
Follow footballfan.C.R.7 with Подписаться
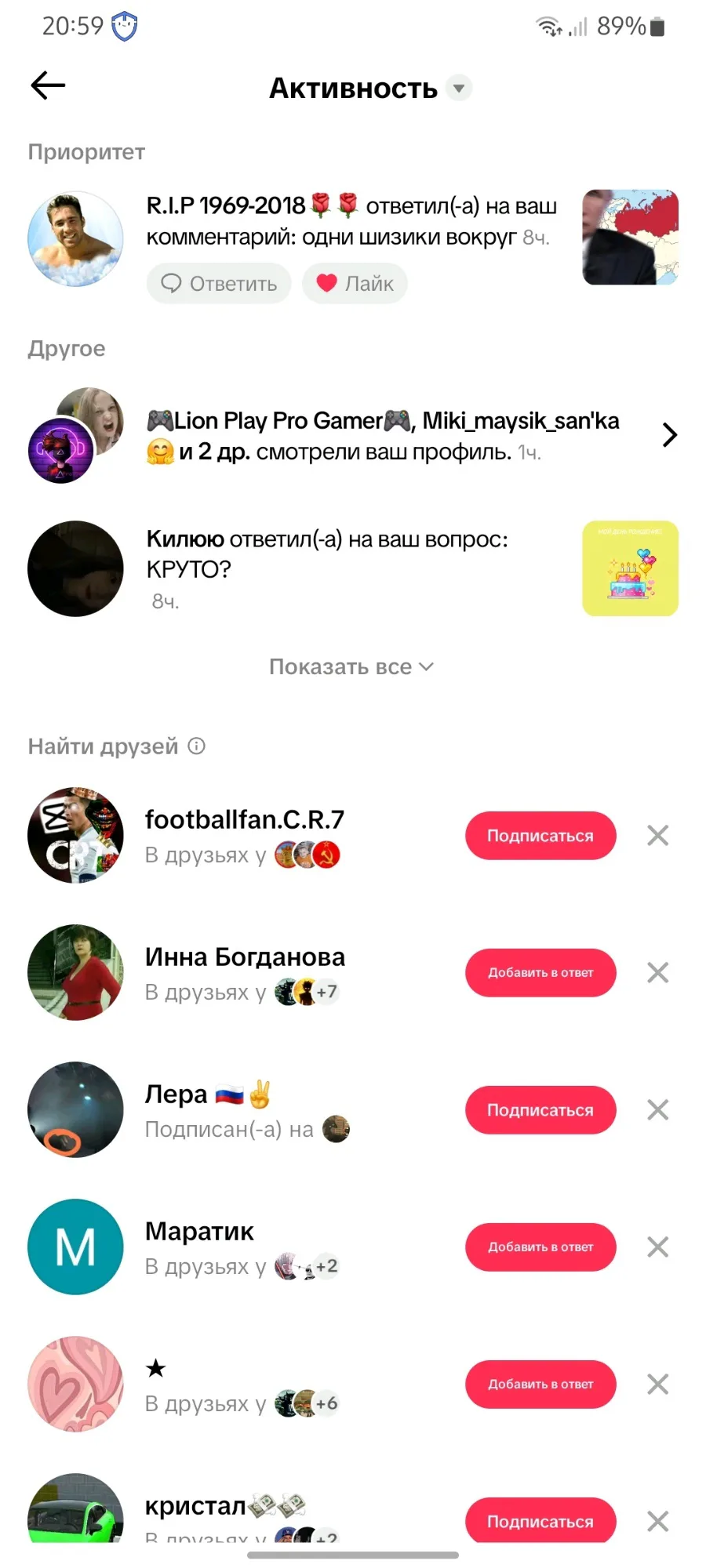[540, 836]
